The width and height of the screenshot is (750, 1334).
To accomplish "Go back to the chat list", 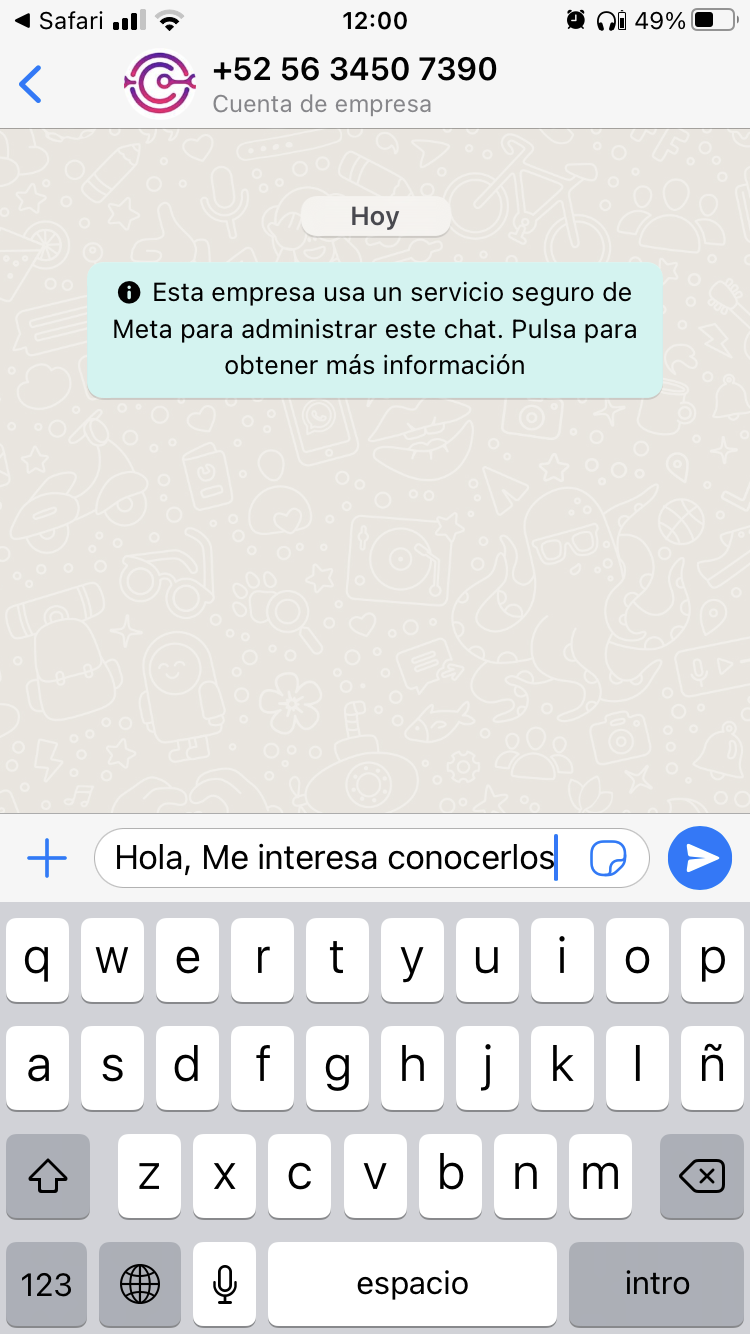I will pos(32,84).
